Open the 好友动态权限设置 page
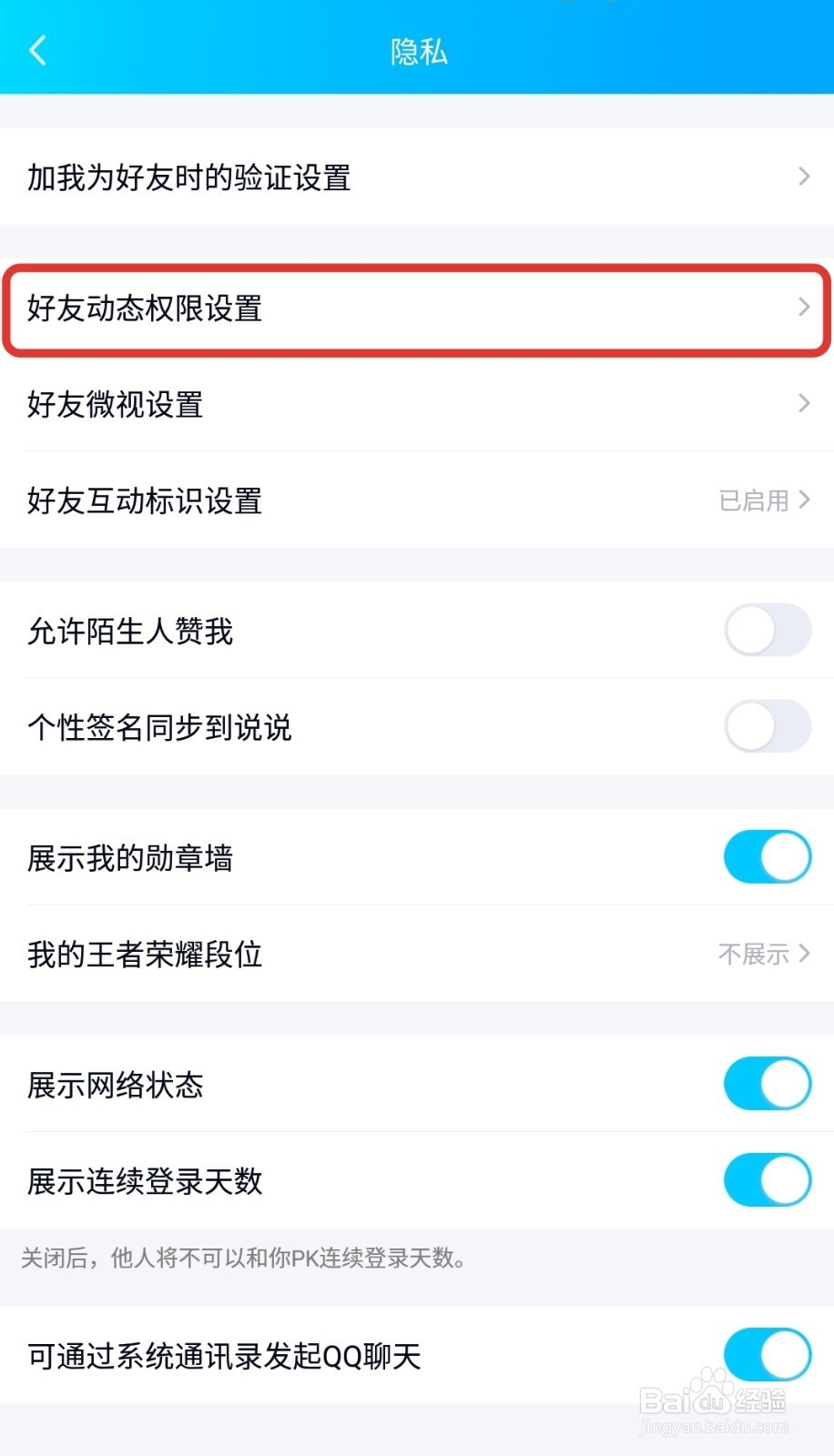834x1456 pixels. (x=417, y=309)
